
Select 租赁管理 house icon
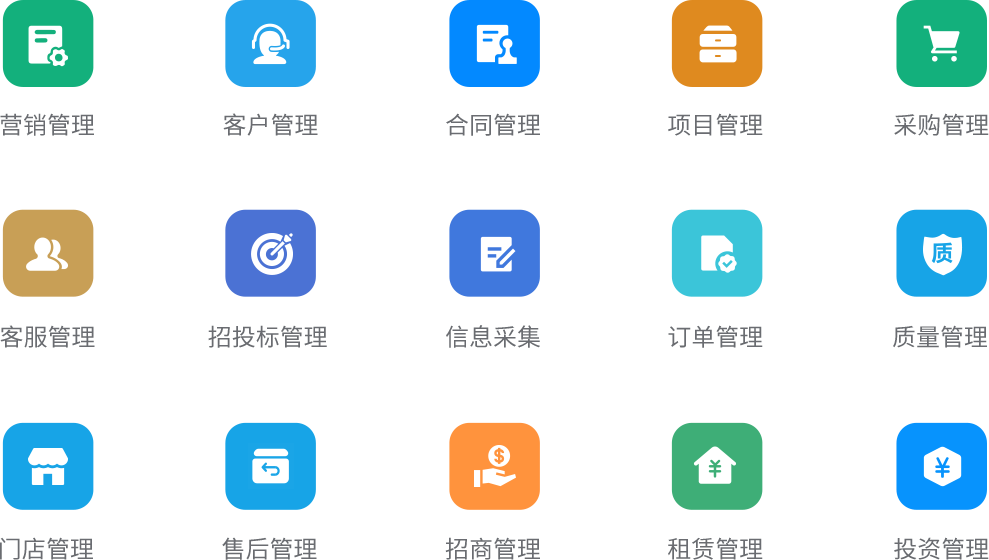coord(717,466)
